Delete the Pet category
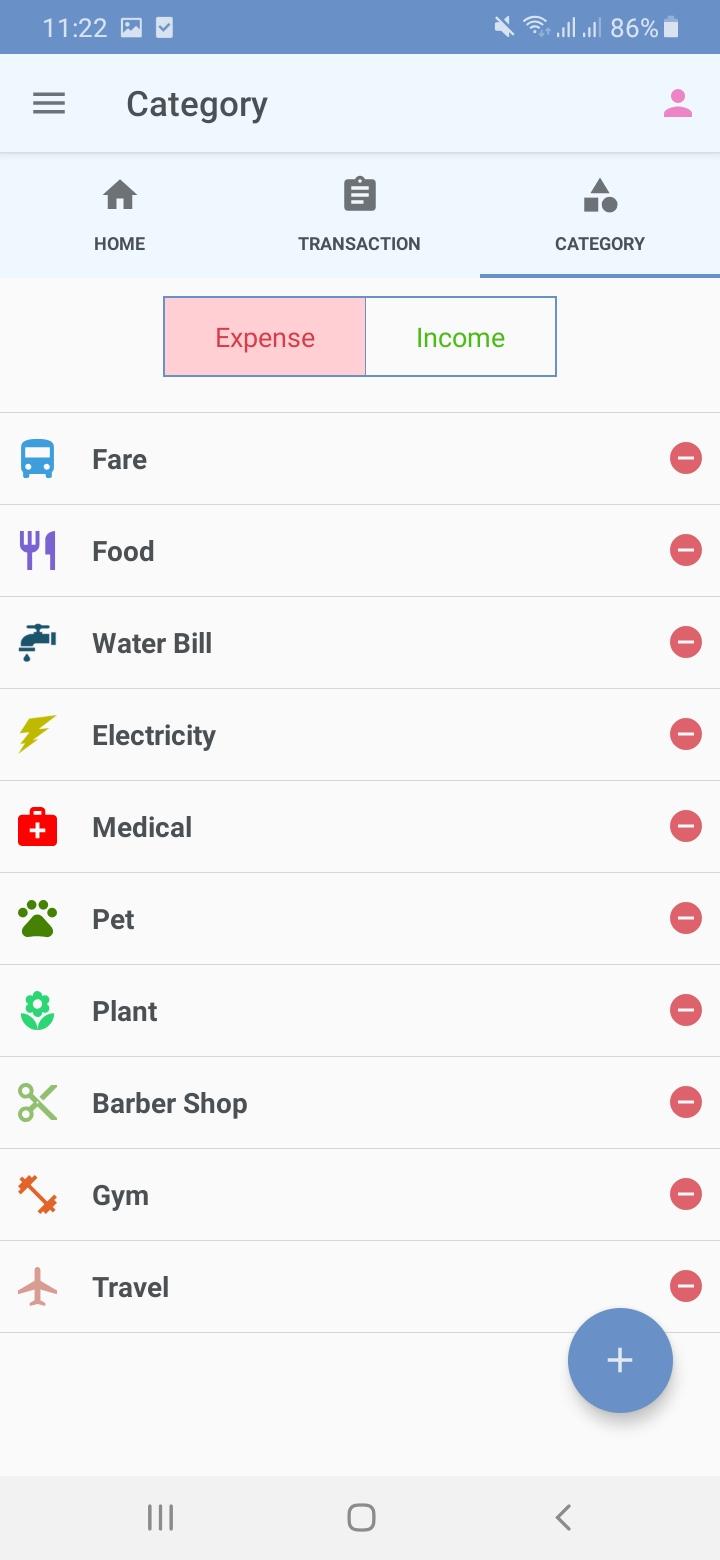Image resolution: width=720 pixels, height=1560 pixels. [x=686, y=918]
